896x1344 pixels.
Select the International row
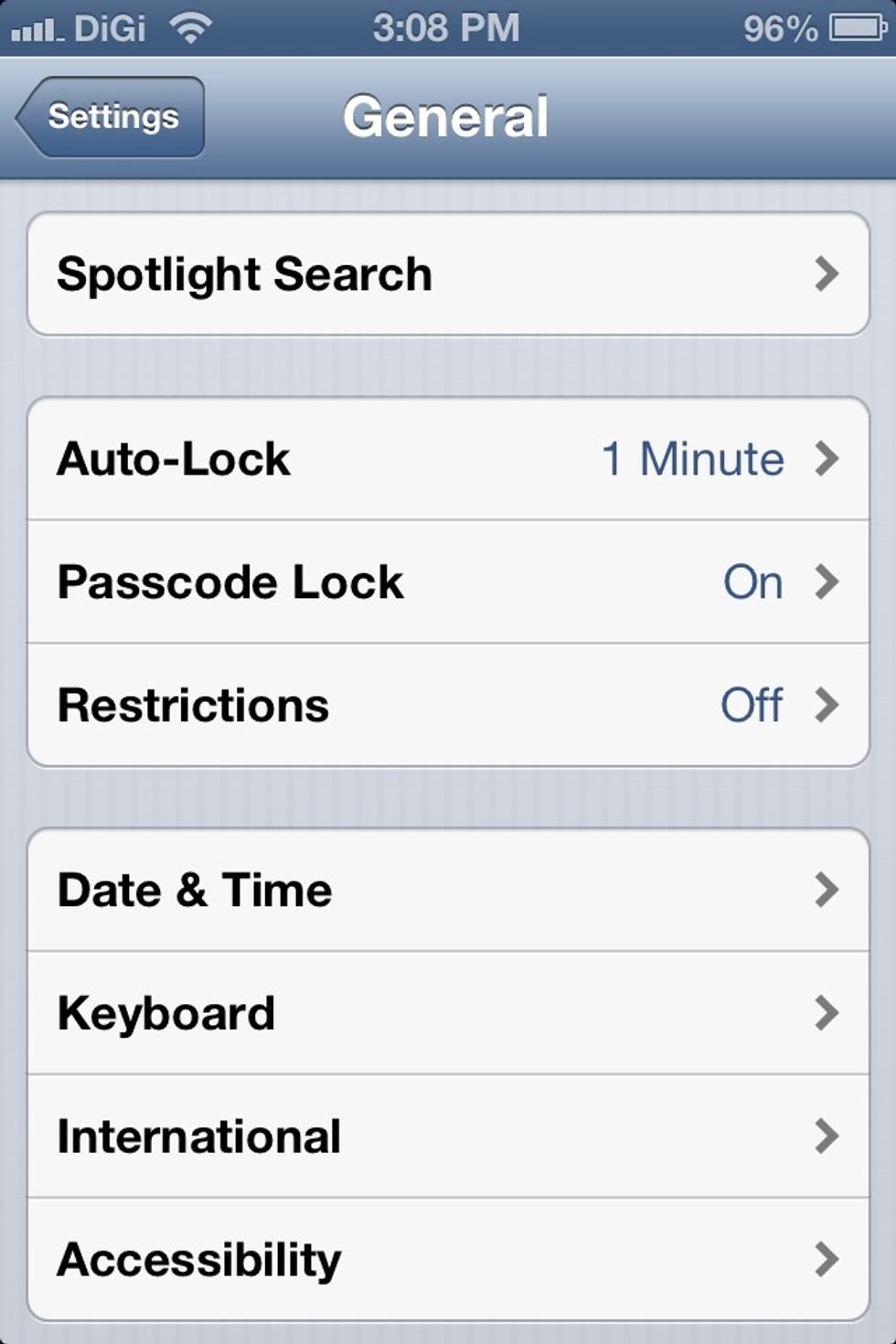[448, 1136]
